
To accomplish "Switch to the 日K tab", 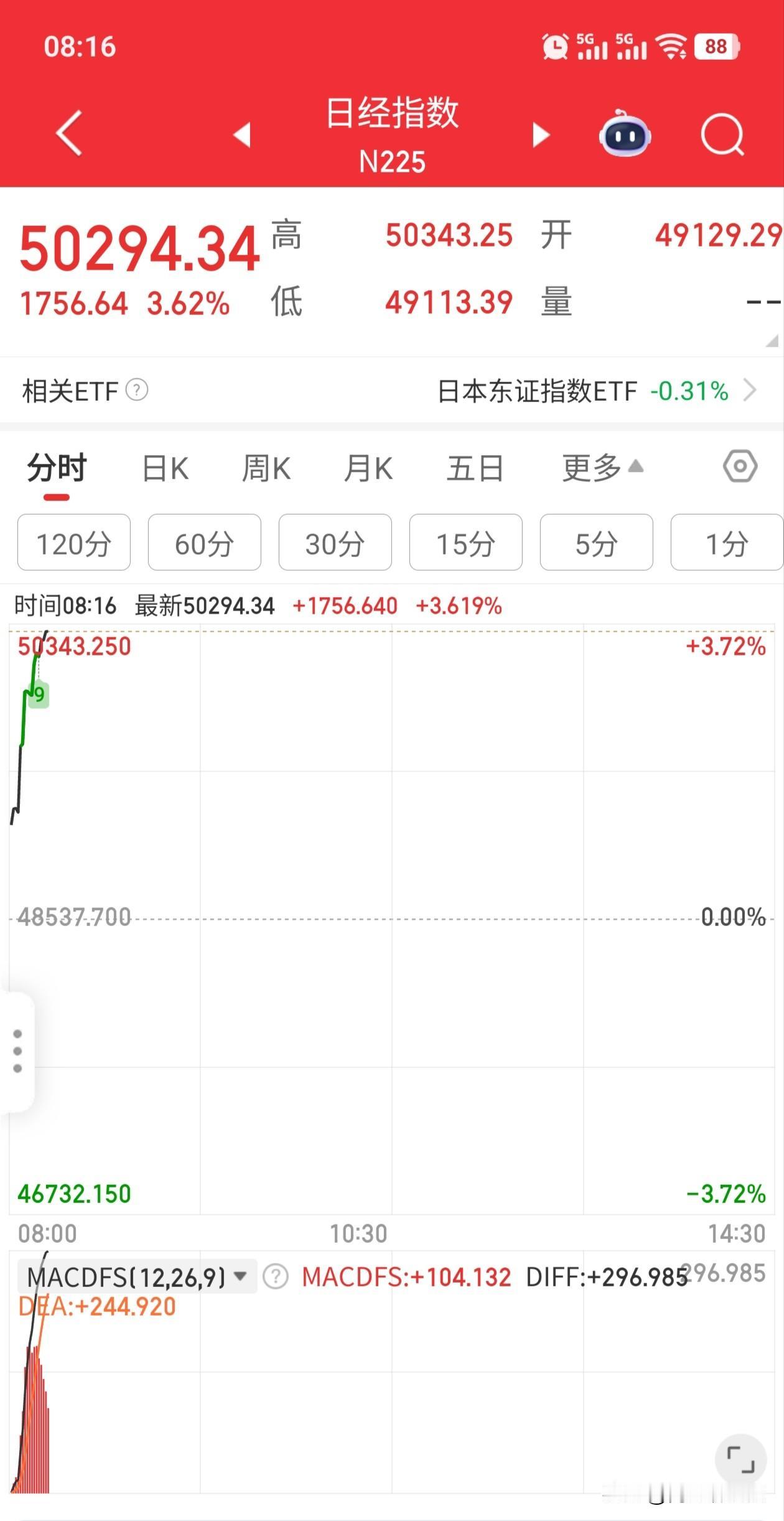I will [x=164, y=468].
